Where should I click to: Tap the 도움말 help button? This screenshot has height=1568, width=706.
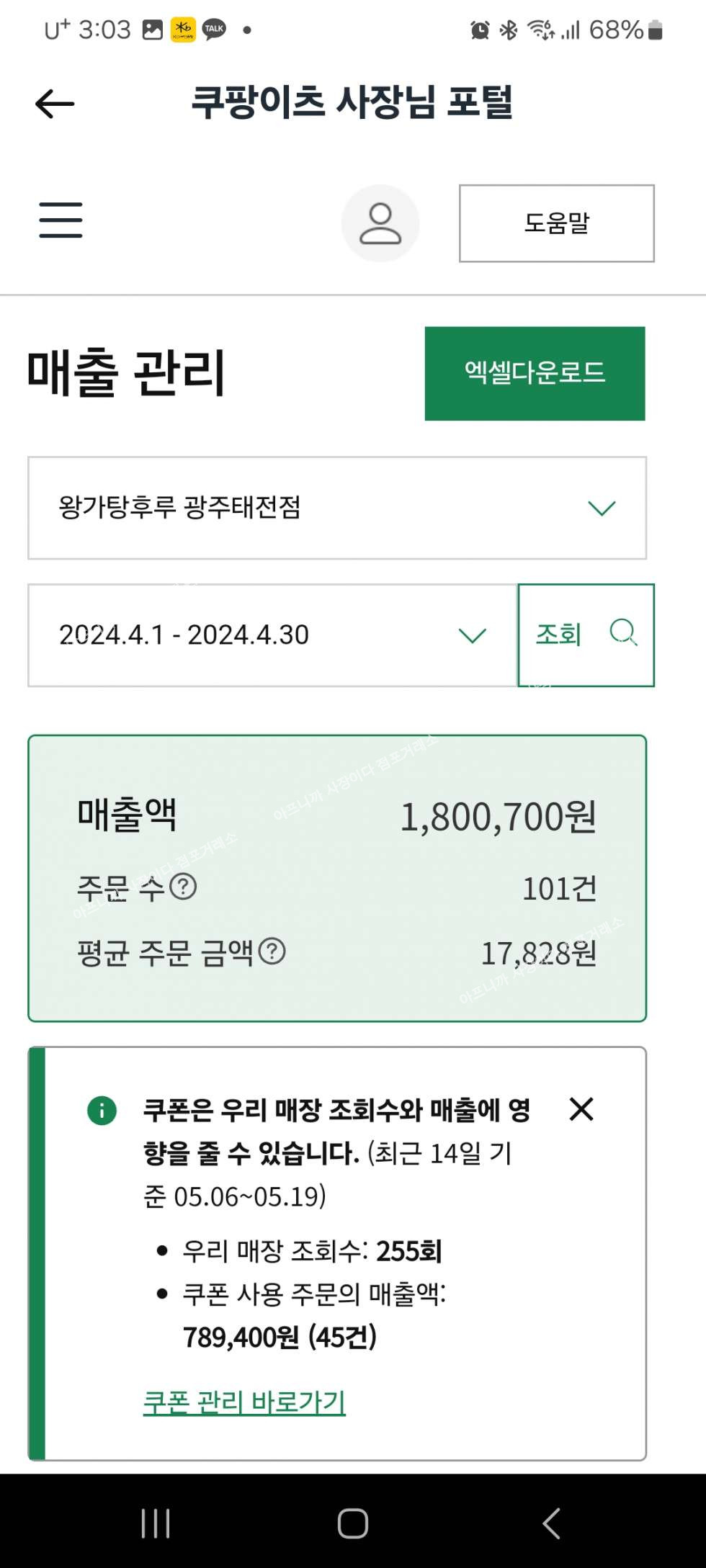point(557,223)
